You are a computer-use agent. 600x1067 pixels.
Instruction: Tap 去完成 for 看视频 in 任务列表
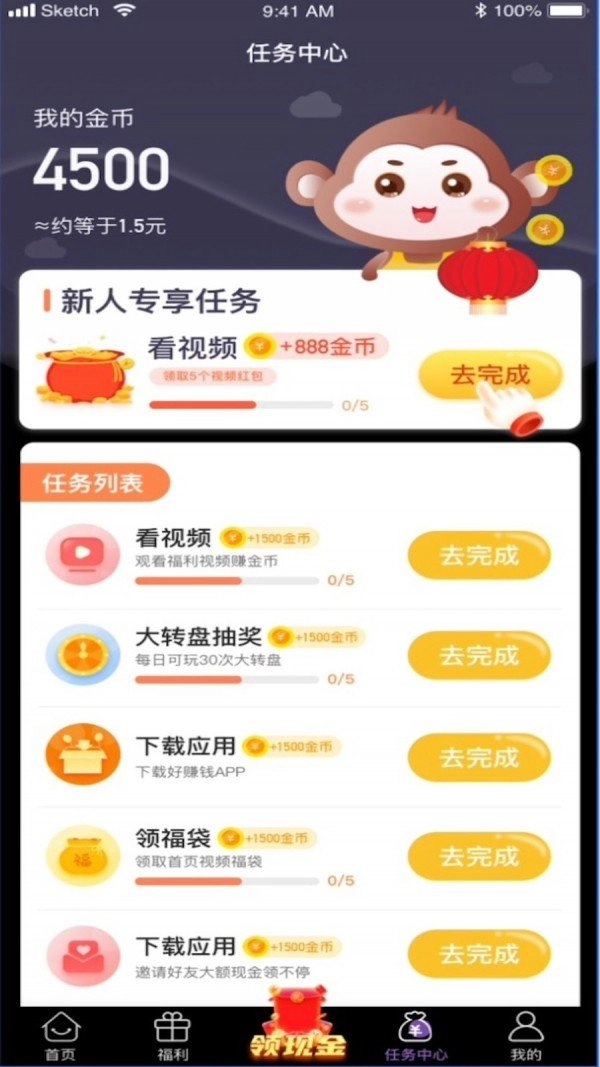[x=479, y=555]
